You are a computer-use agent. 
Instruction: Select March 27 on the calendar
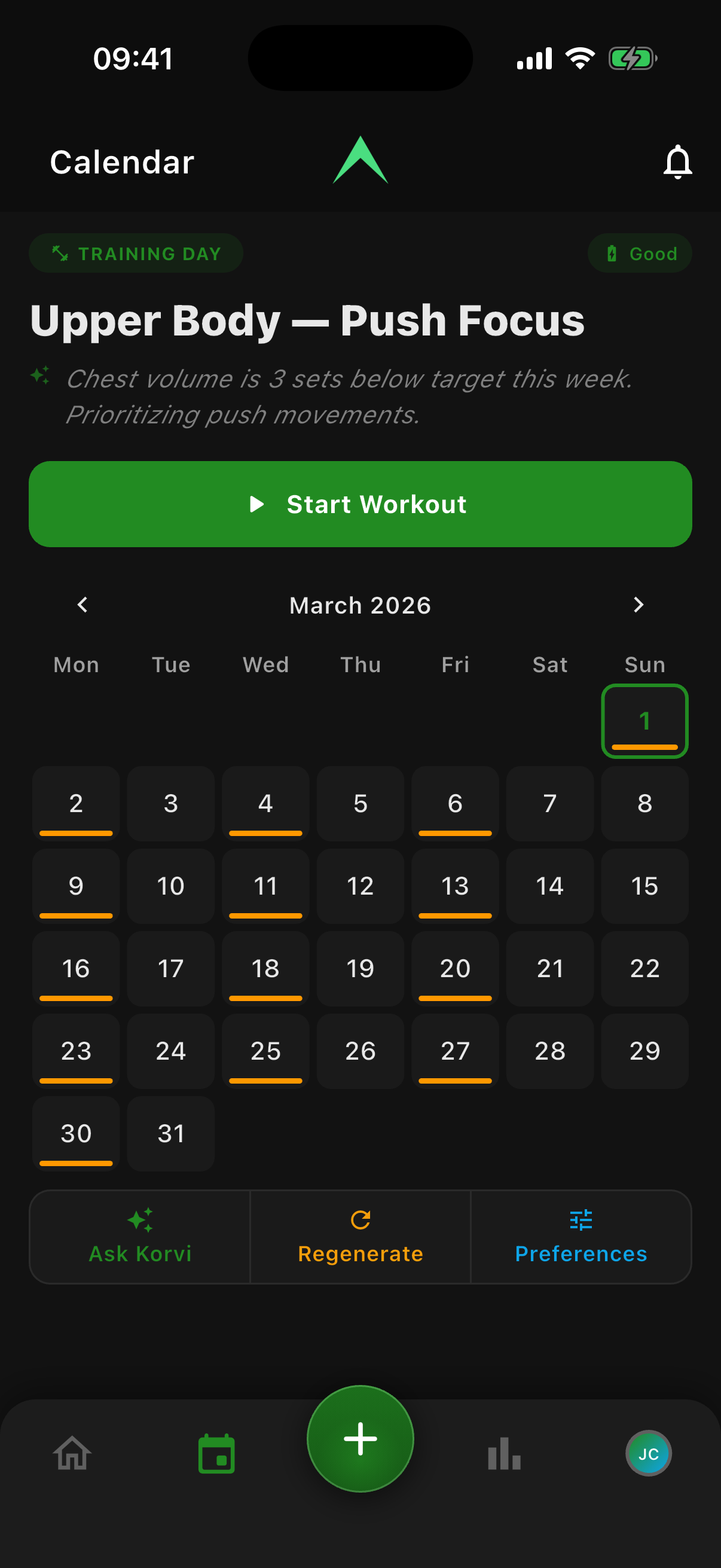454,1051
